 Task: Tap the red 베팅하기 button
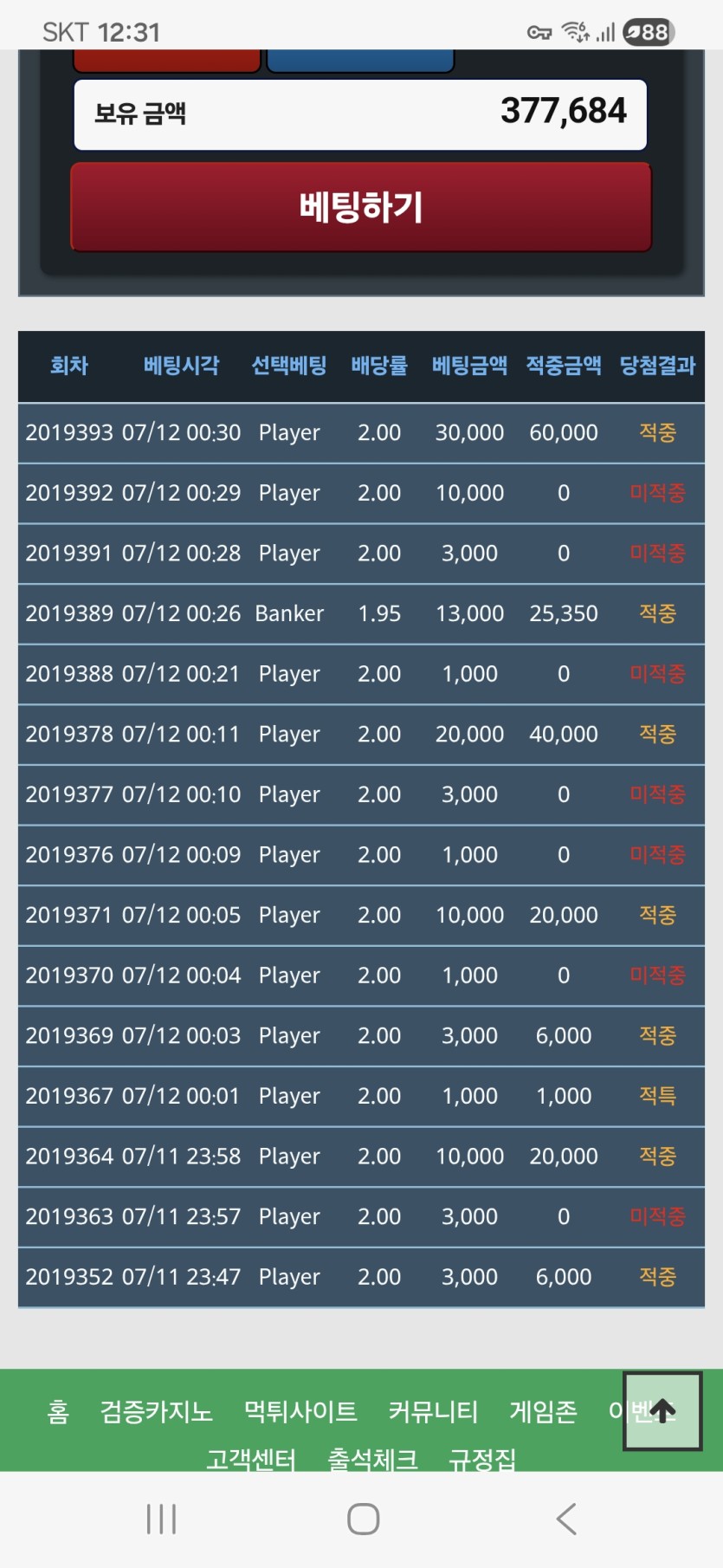361,207
